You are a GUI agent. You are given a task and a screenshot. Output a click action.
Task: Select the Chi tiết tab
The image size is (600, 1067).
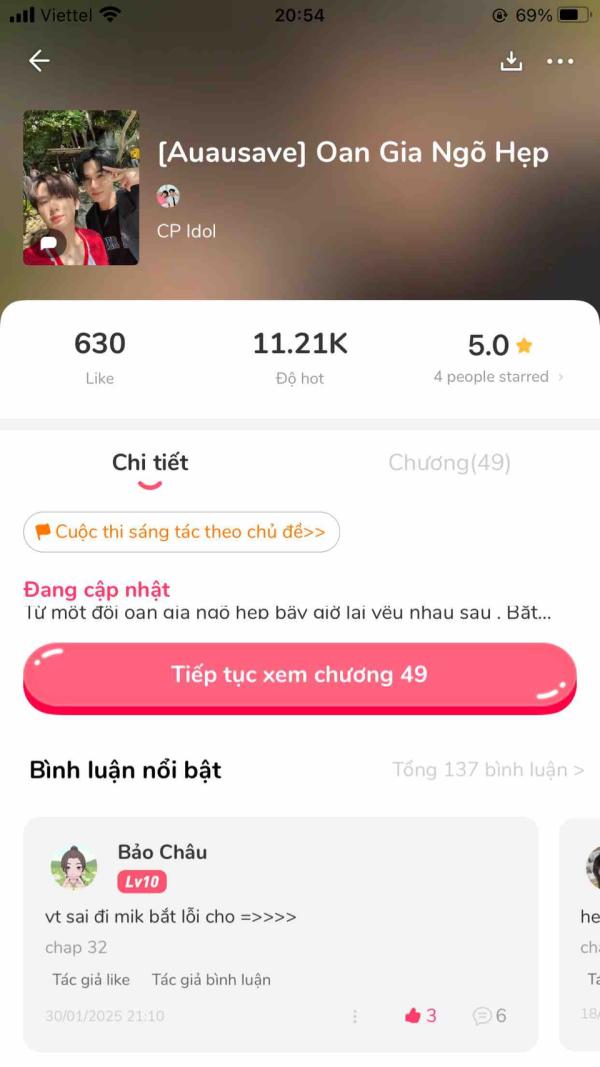[150, 462]
